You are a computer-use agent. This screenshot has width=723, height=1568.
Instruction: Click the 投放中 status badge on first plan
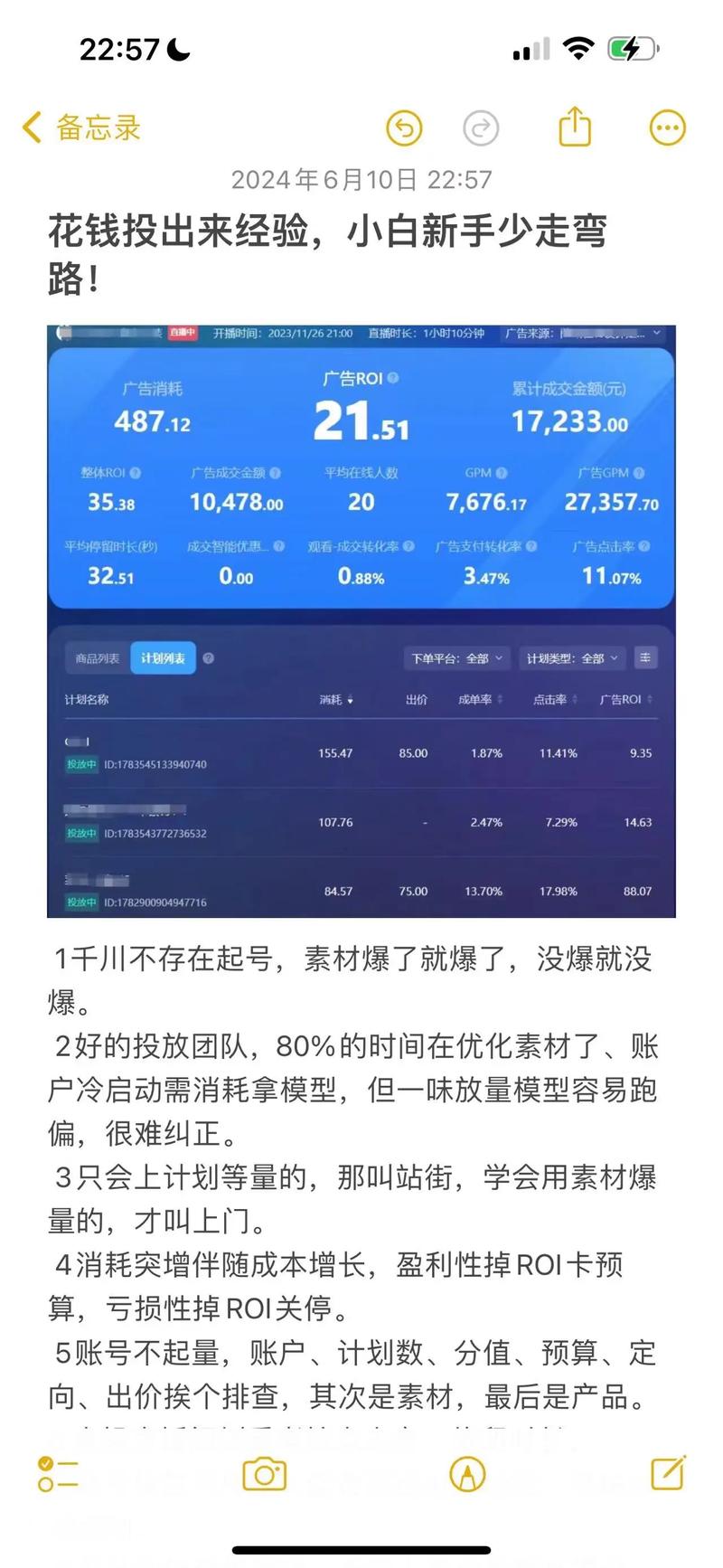point(80,764)
